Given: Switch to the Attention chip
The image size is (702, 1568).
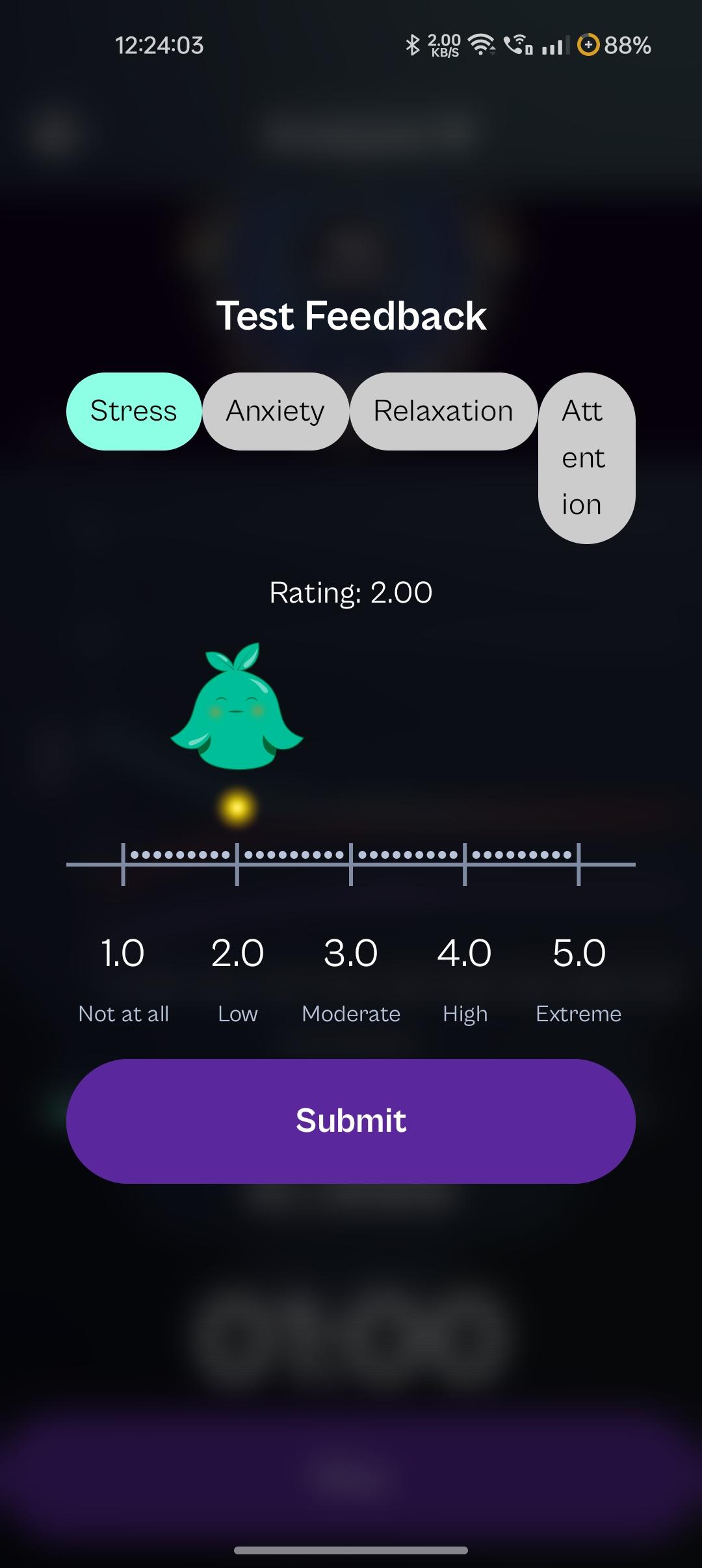Looking at the screenshot, I should [x=586, y=458].
